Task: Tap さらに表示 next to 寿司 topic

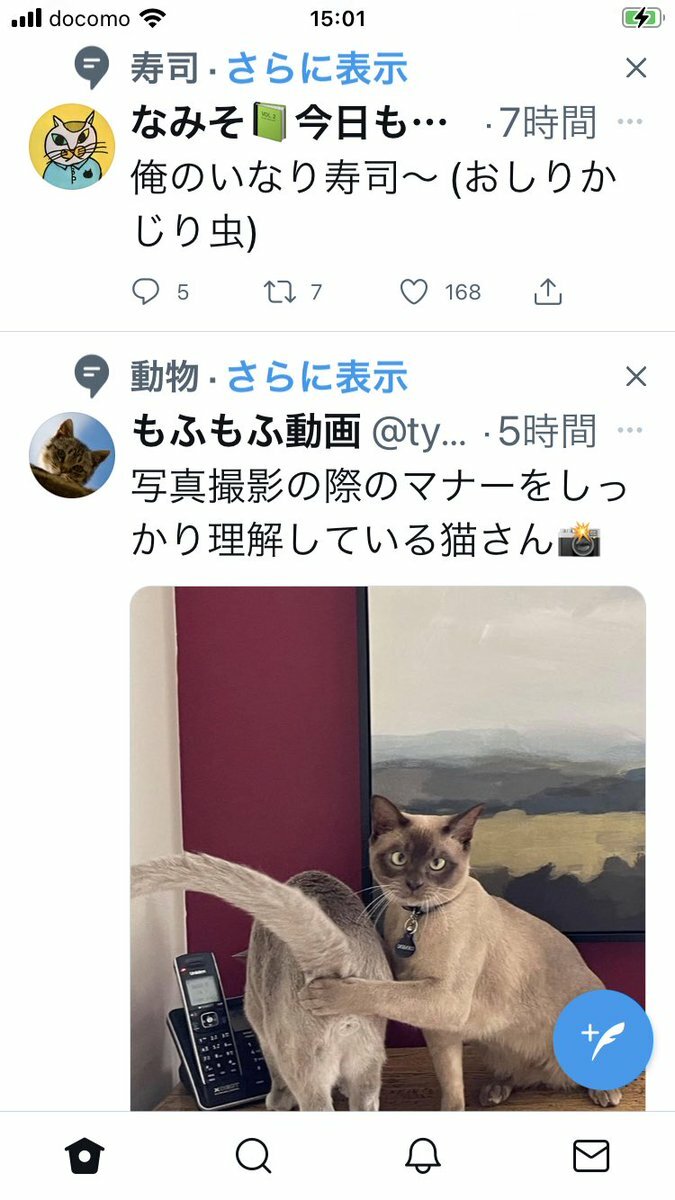Action: [317, 68]
